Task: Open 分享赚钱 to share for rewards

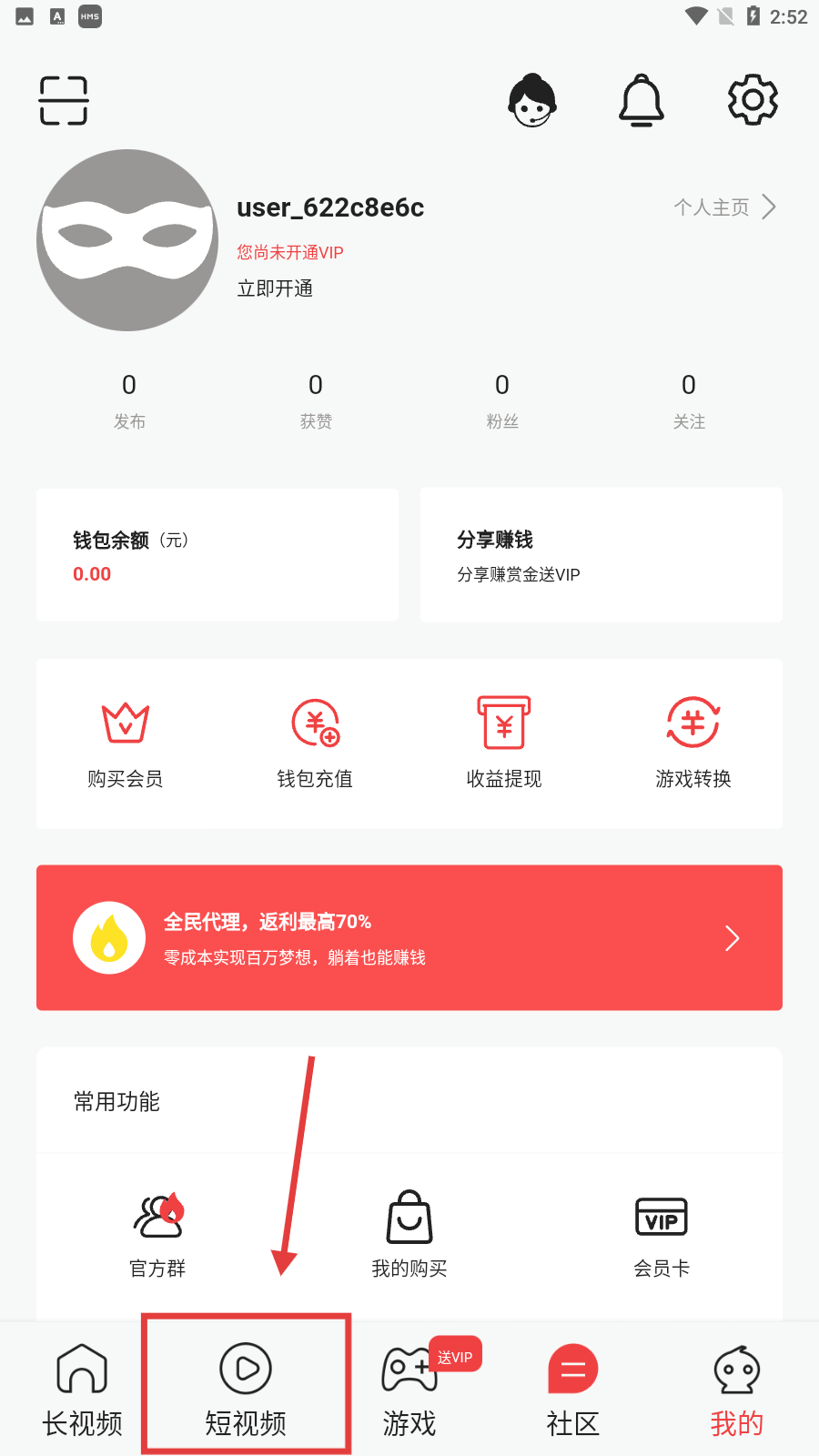Action: [x=601, y=555]
